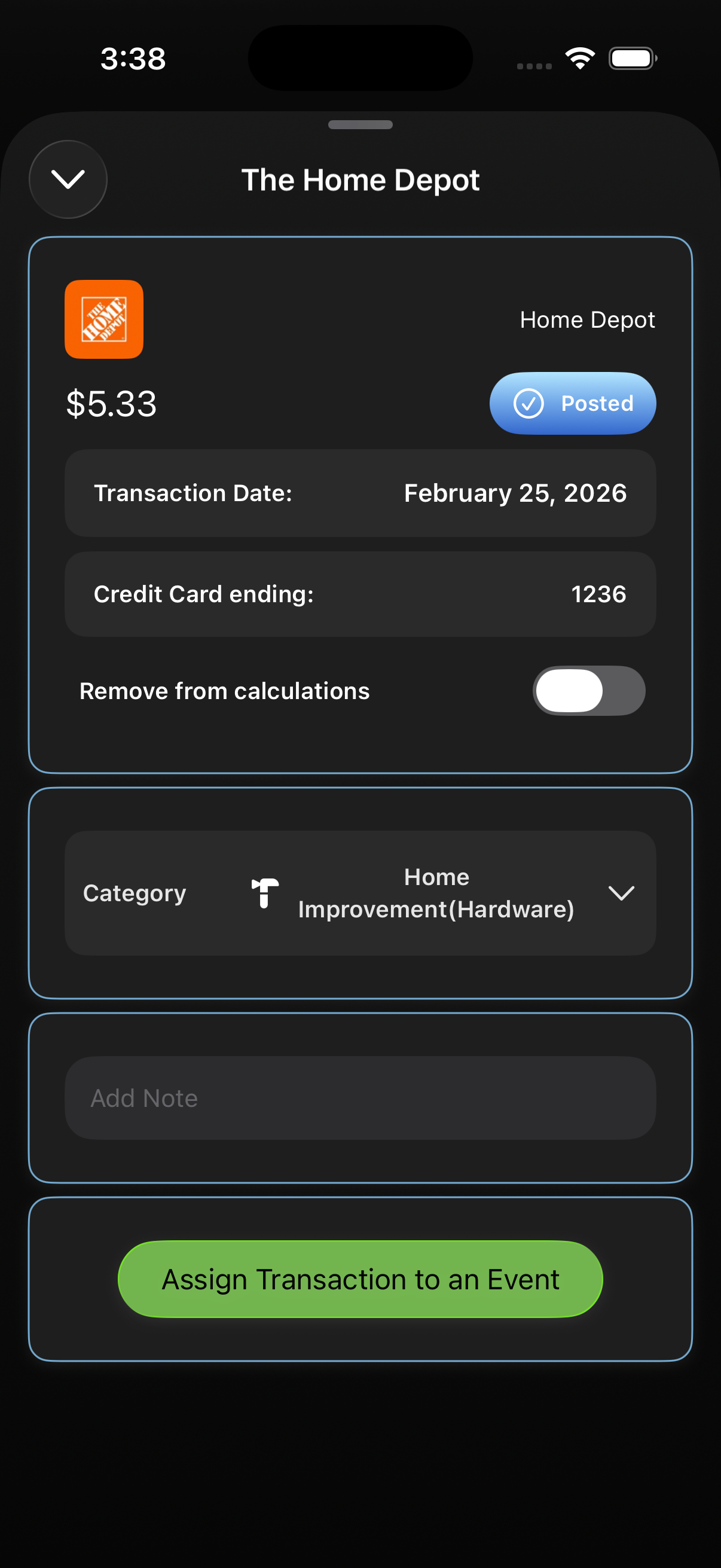Tap the Add Note field
This screenshot has height=1568, width=721.
pos(360,1097)
